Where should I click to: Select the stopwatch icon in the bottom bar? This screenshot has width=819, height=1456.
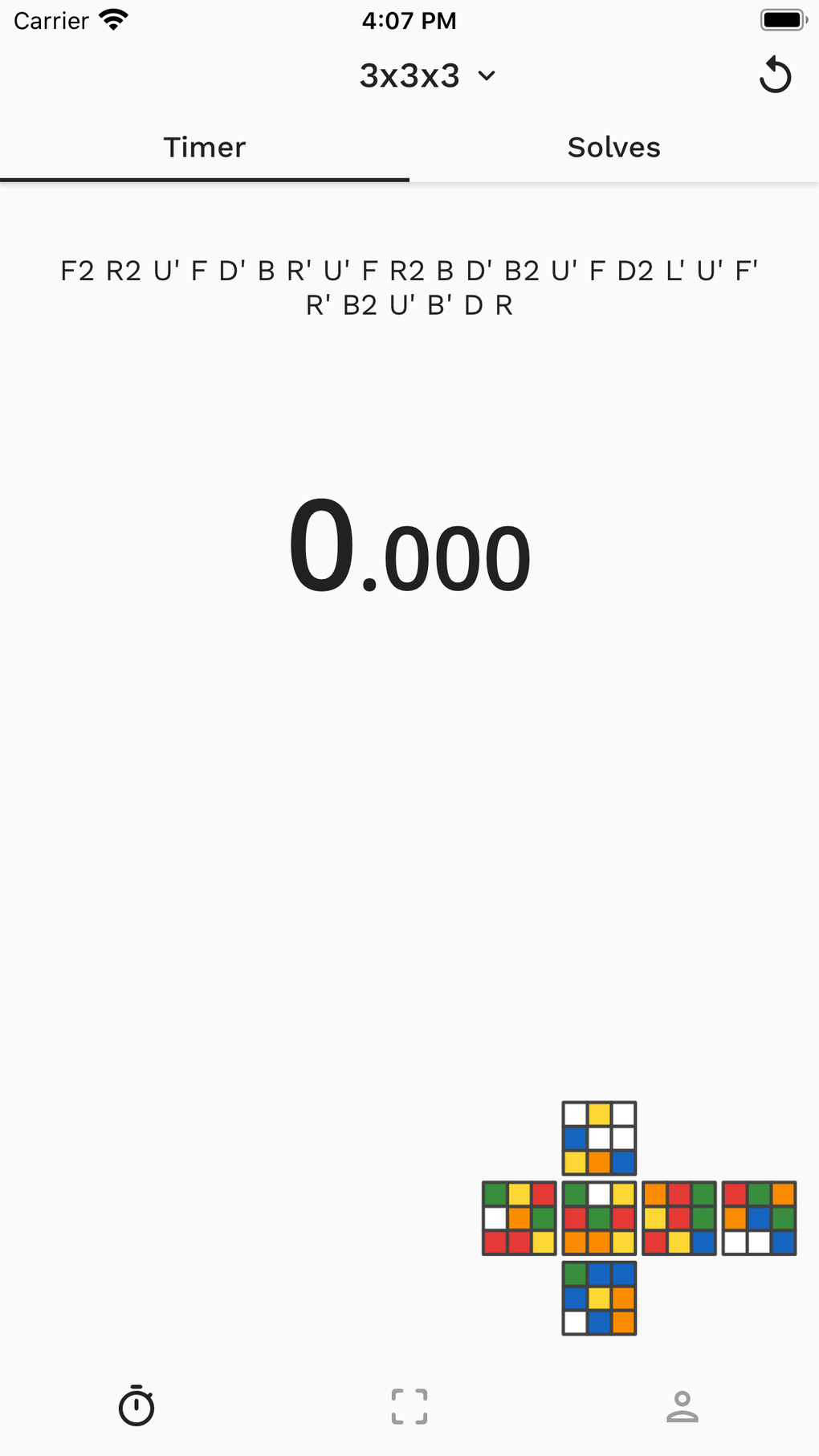point(138,1405)
